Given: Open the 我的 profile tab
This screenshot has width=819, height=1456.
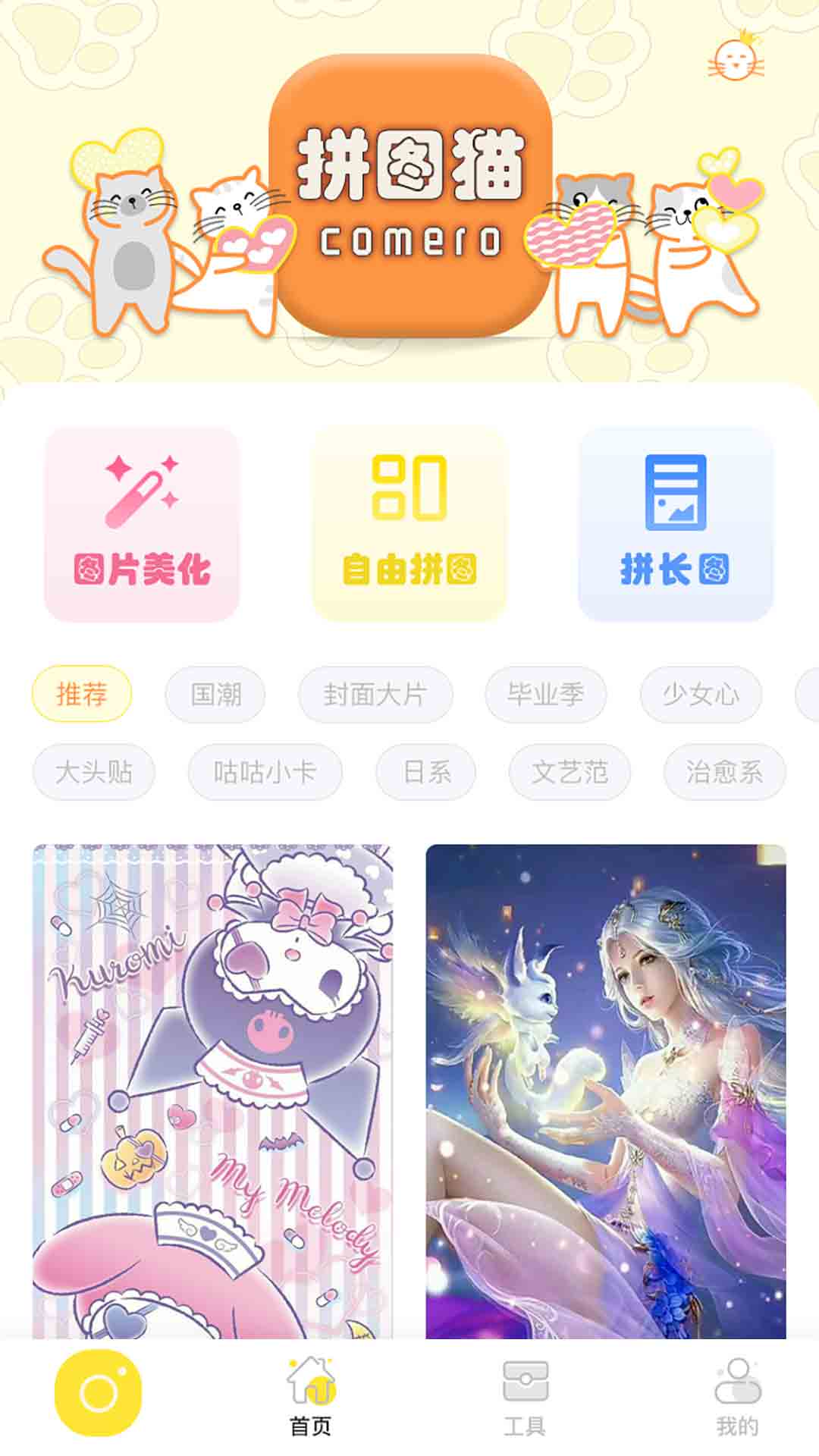Looking at the screenshot, I should 737,1397.
